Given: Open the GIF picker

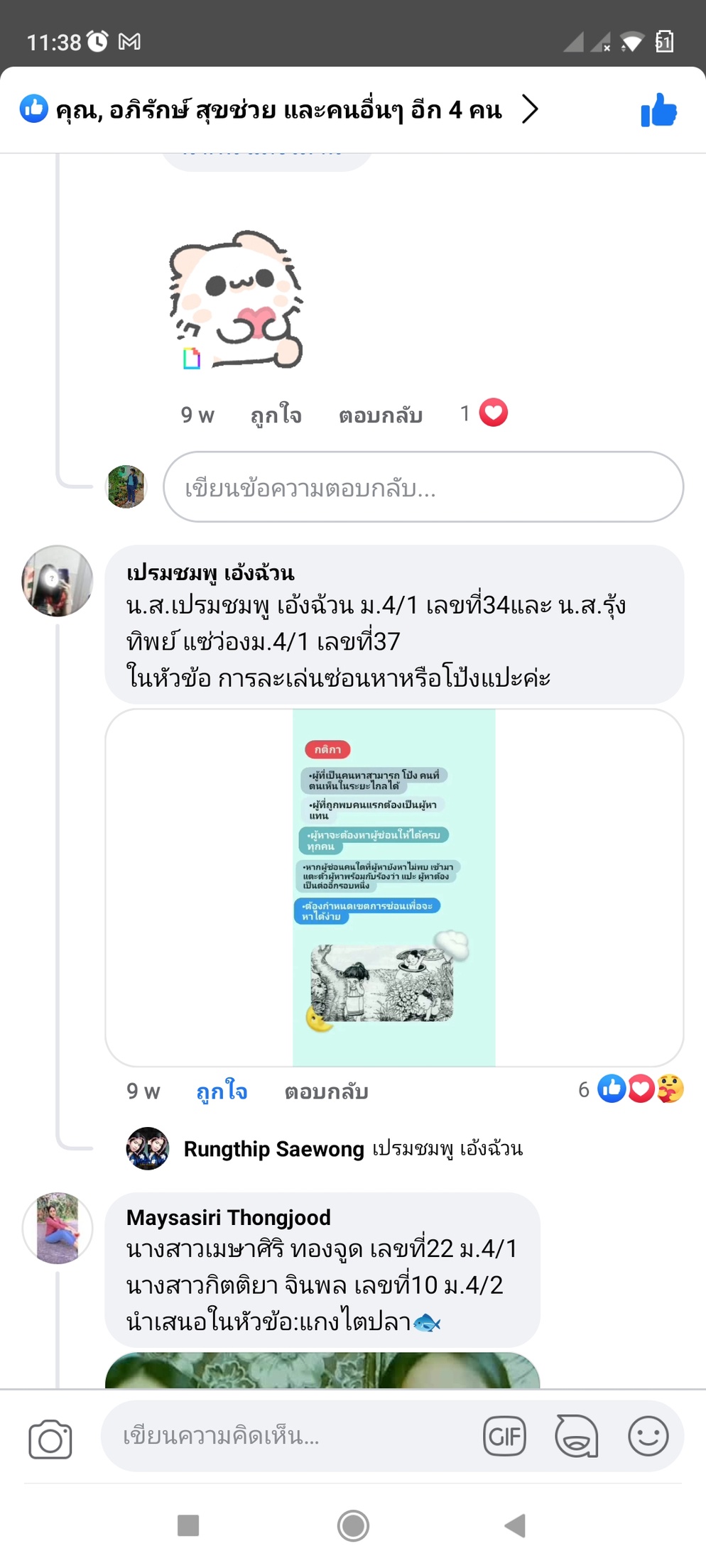Looking at the screenshot, I should point(504,1437).
